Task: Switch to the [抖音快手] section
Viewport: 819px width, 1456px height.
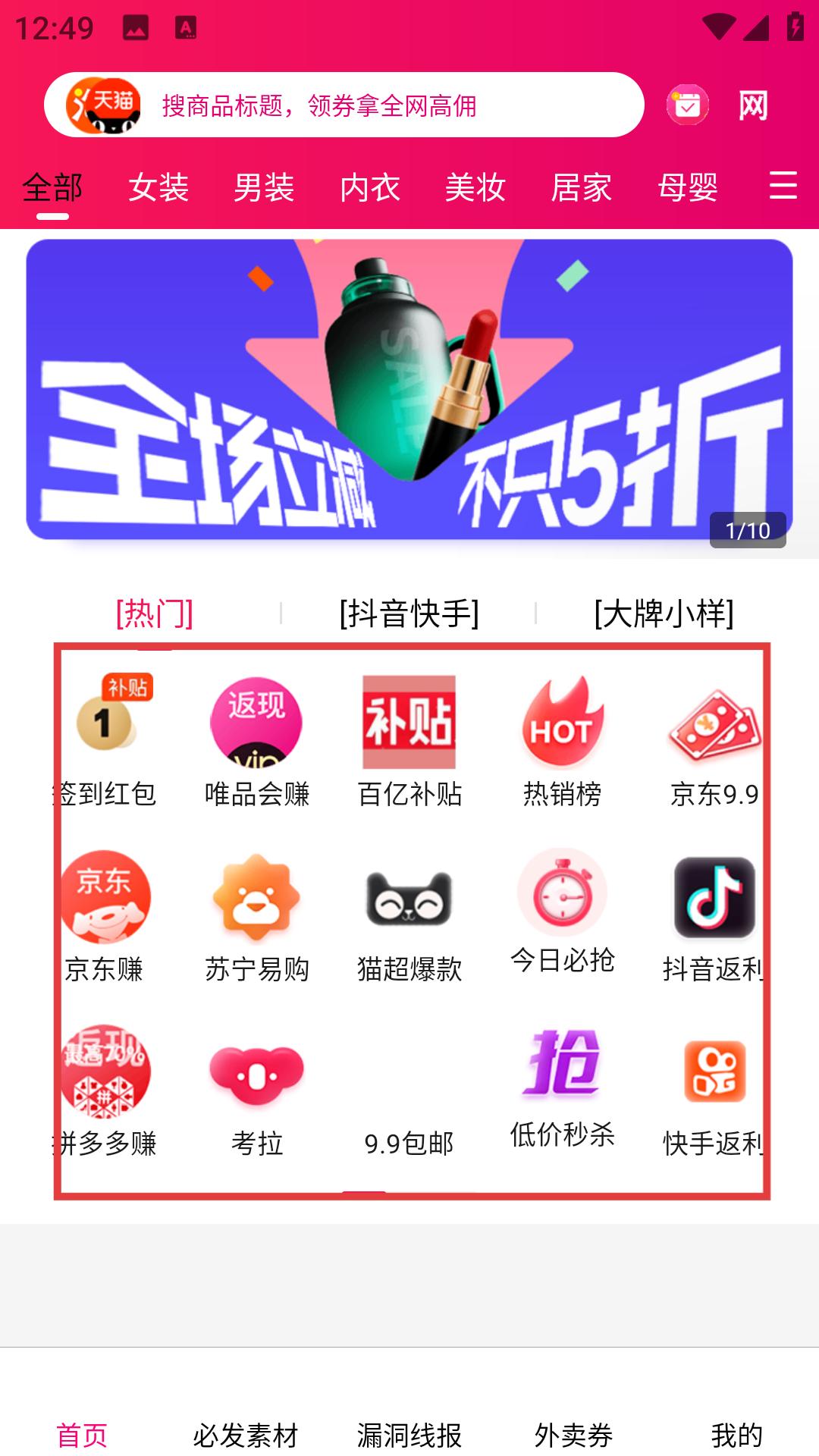Action: point(409,613)
